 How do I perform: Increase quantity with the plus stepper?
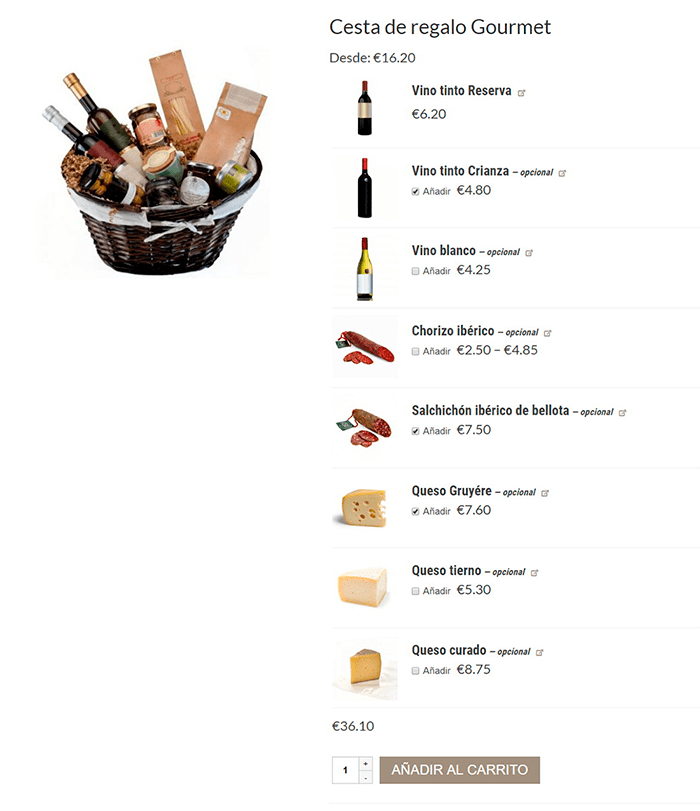coord(365,763)
